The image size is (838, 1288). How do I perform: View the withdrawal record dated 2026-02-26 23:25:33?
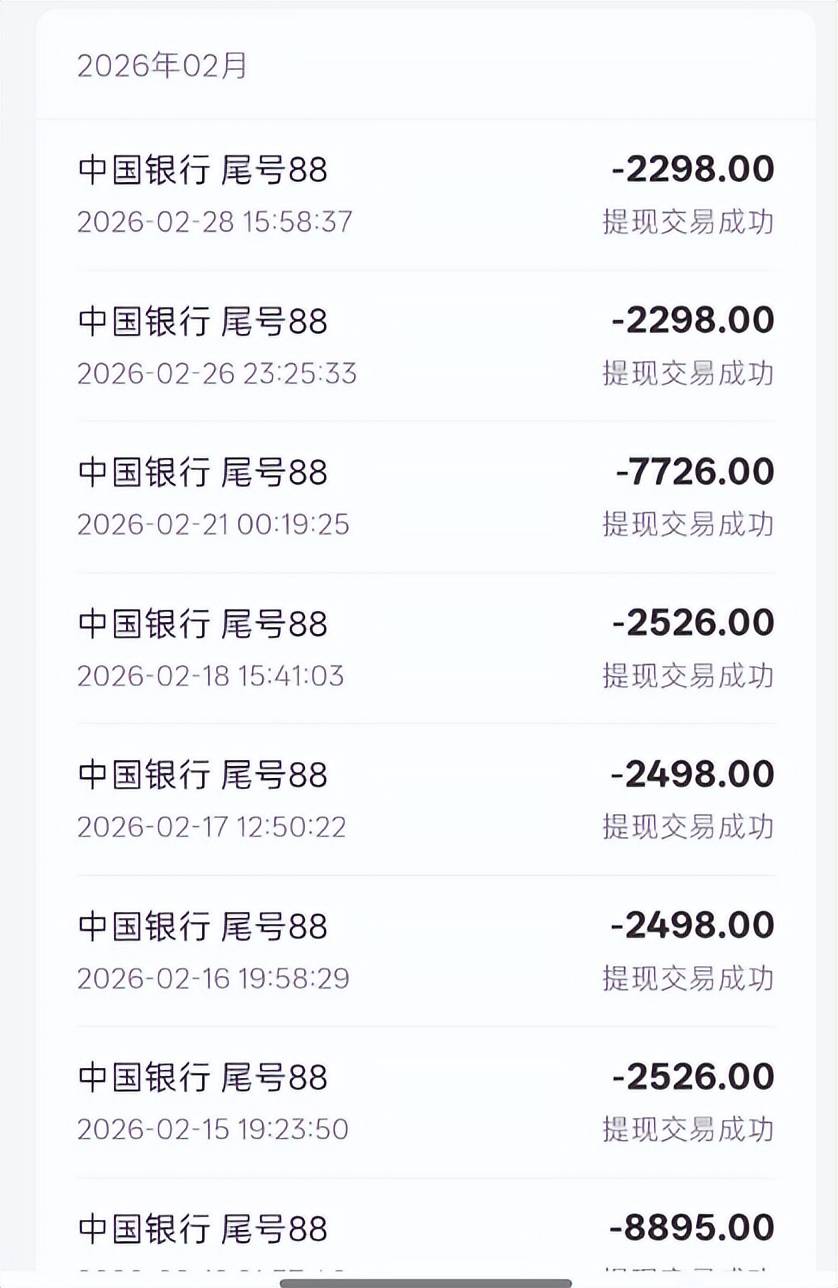point(425,346)
